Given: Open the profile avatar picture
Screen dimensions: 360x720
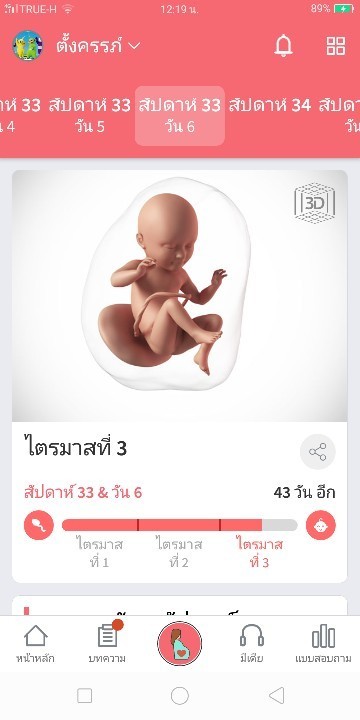Looking at the screenshot, I should 28,45.
